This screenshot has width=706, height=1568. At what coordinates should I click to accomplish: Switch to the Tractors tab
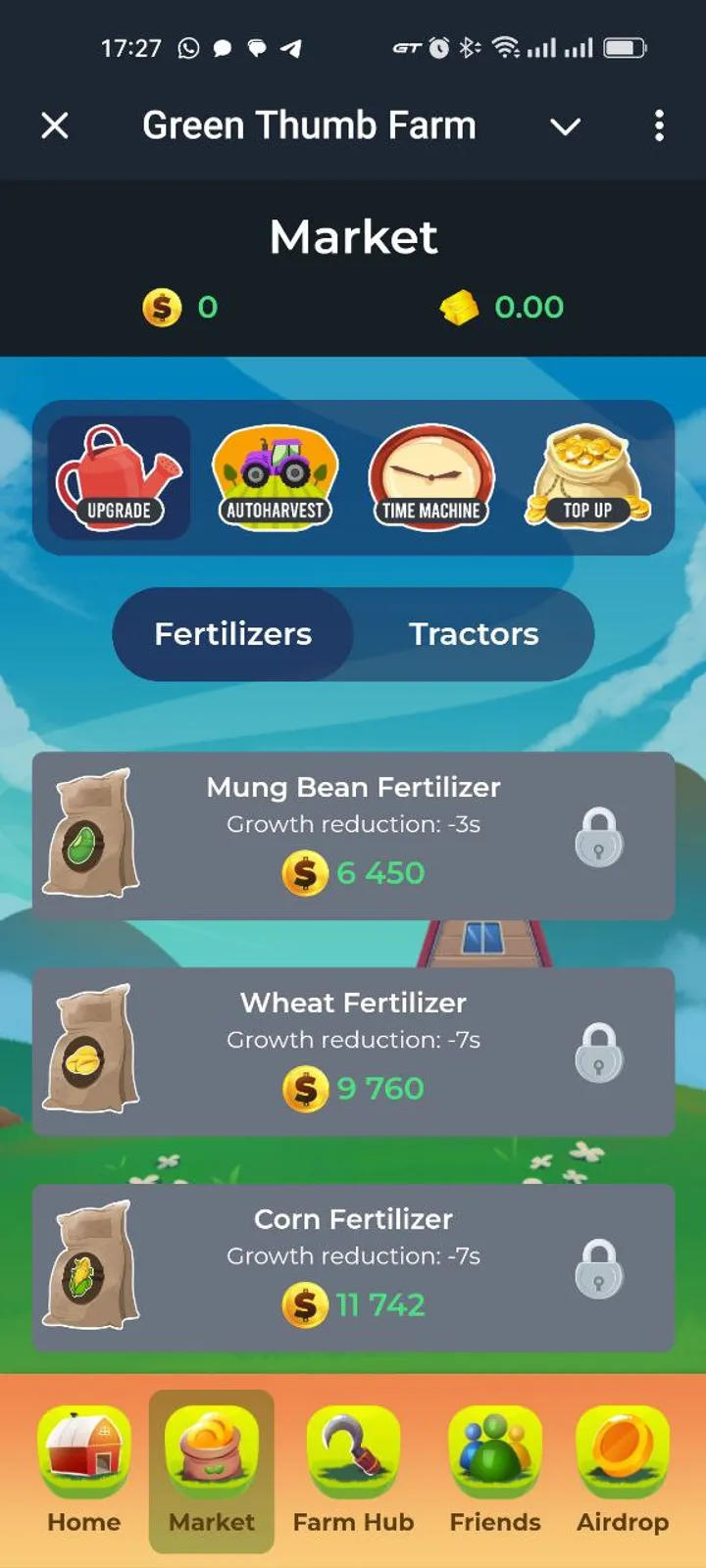coord(474,634)
